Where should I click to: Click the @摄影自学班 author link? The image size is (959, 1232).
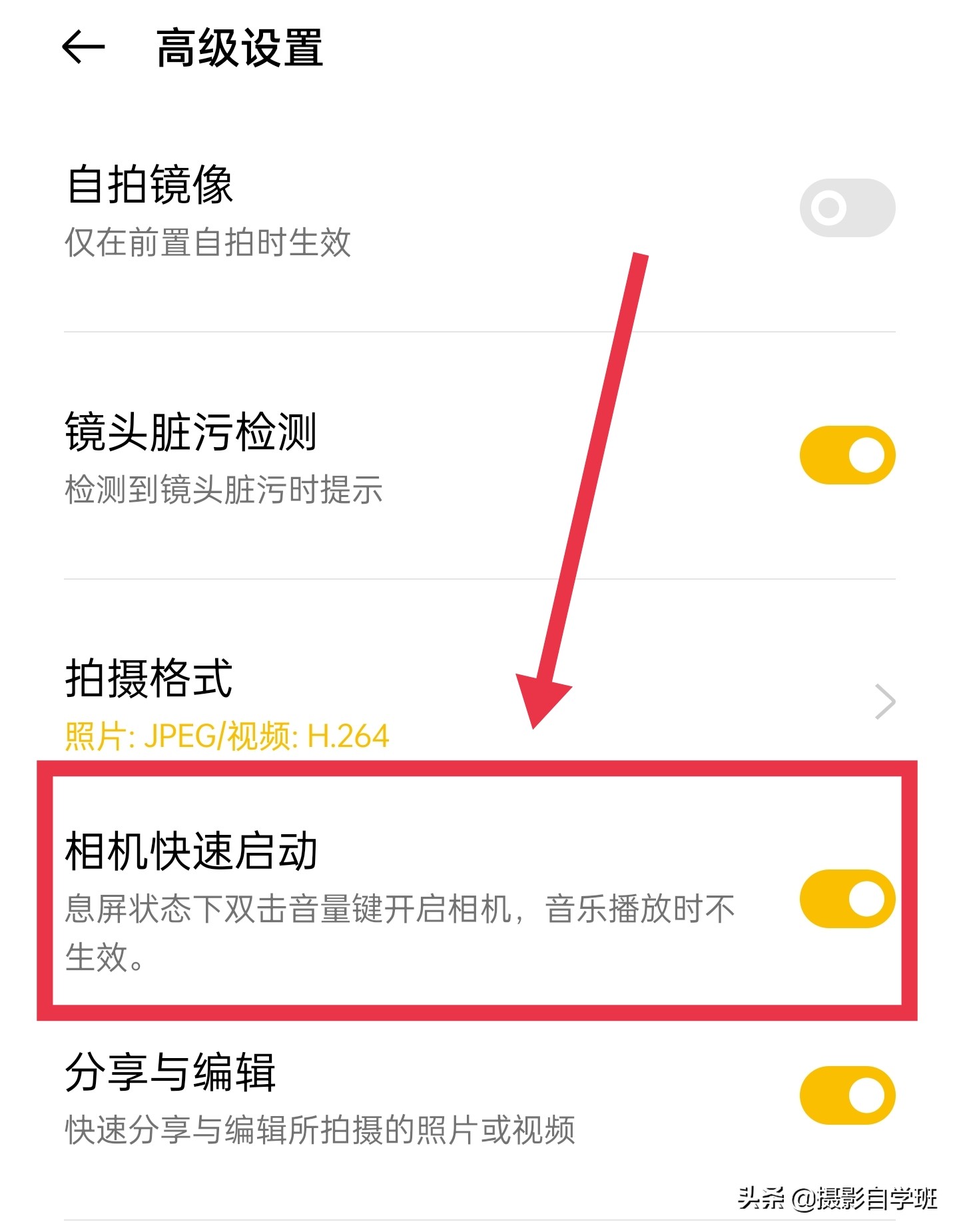(x=866, y=1194)
